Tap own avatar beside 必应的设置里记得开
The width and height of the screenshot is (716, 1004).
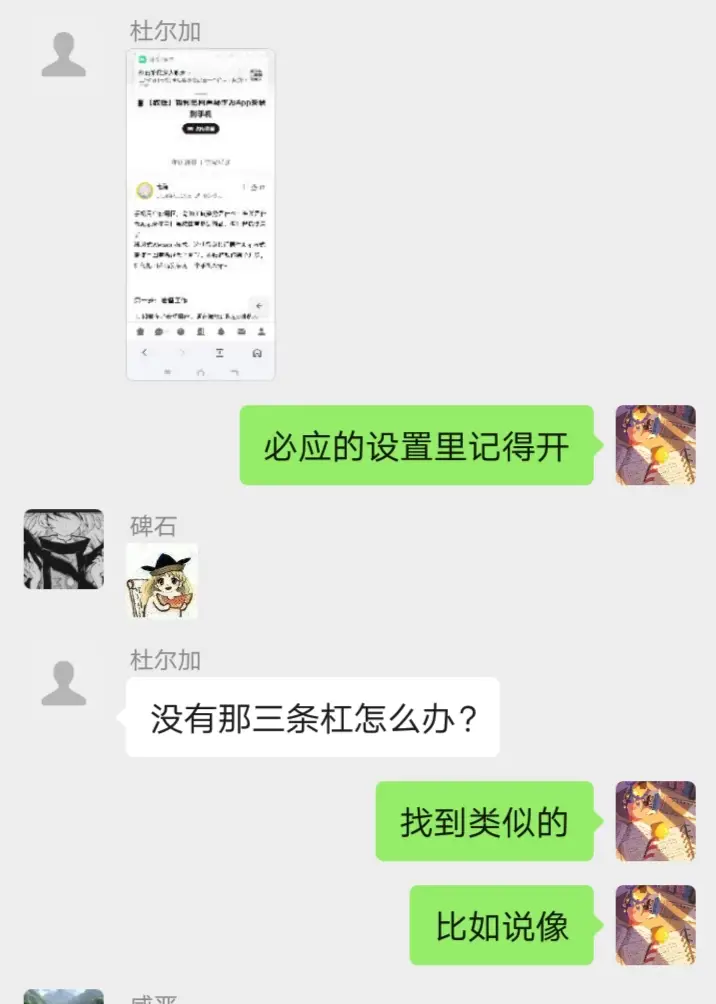tap(655, 445)
